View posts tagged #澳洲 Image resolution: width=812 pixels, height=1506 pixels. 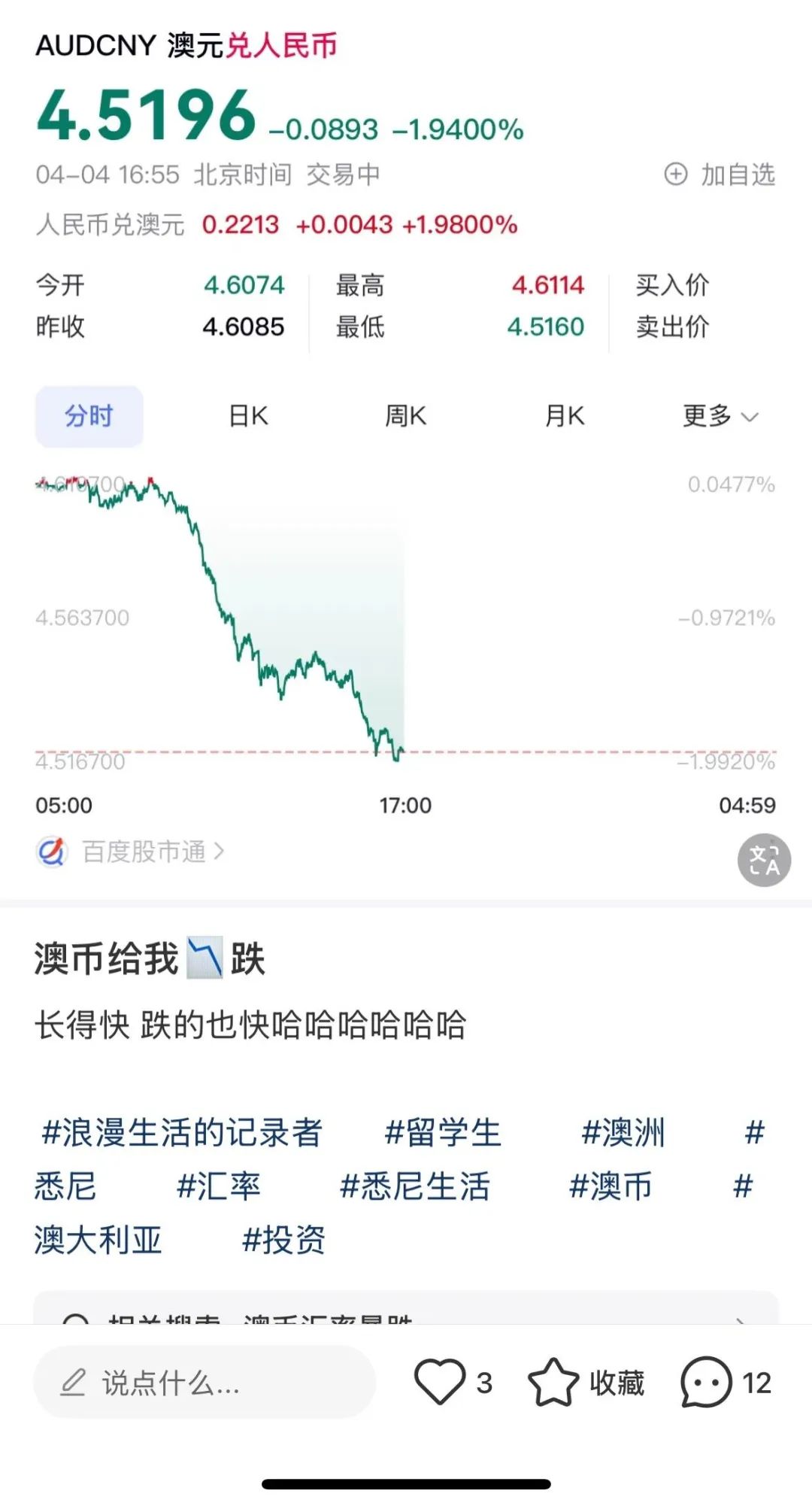[623, 1132]
